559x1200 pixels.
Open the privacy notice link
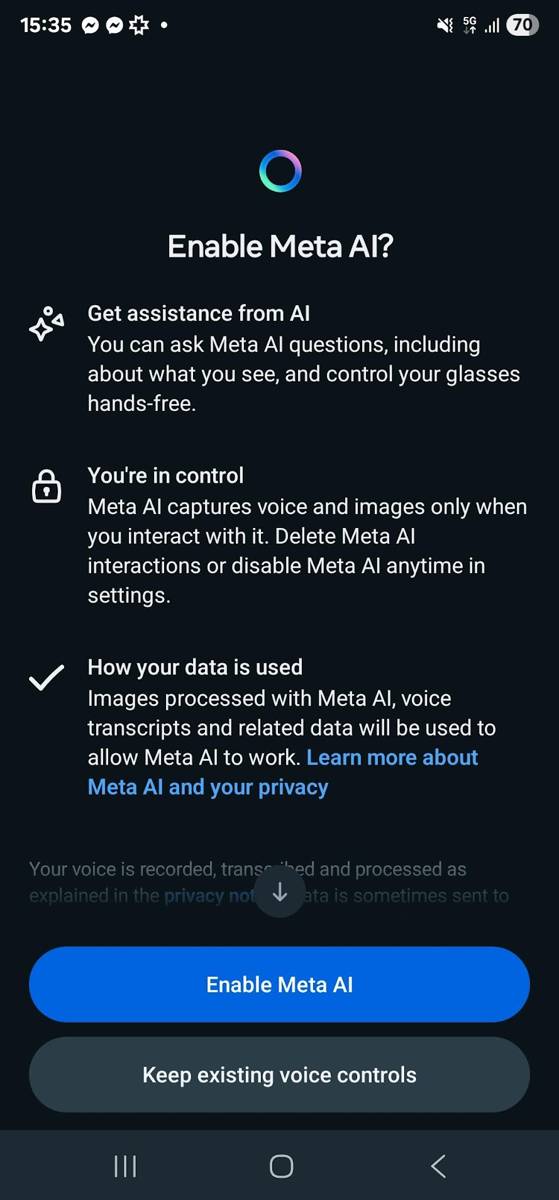click(x=209, y=896)
